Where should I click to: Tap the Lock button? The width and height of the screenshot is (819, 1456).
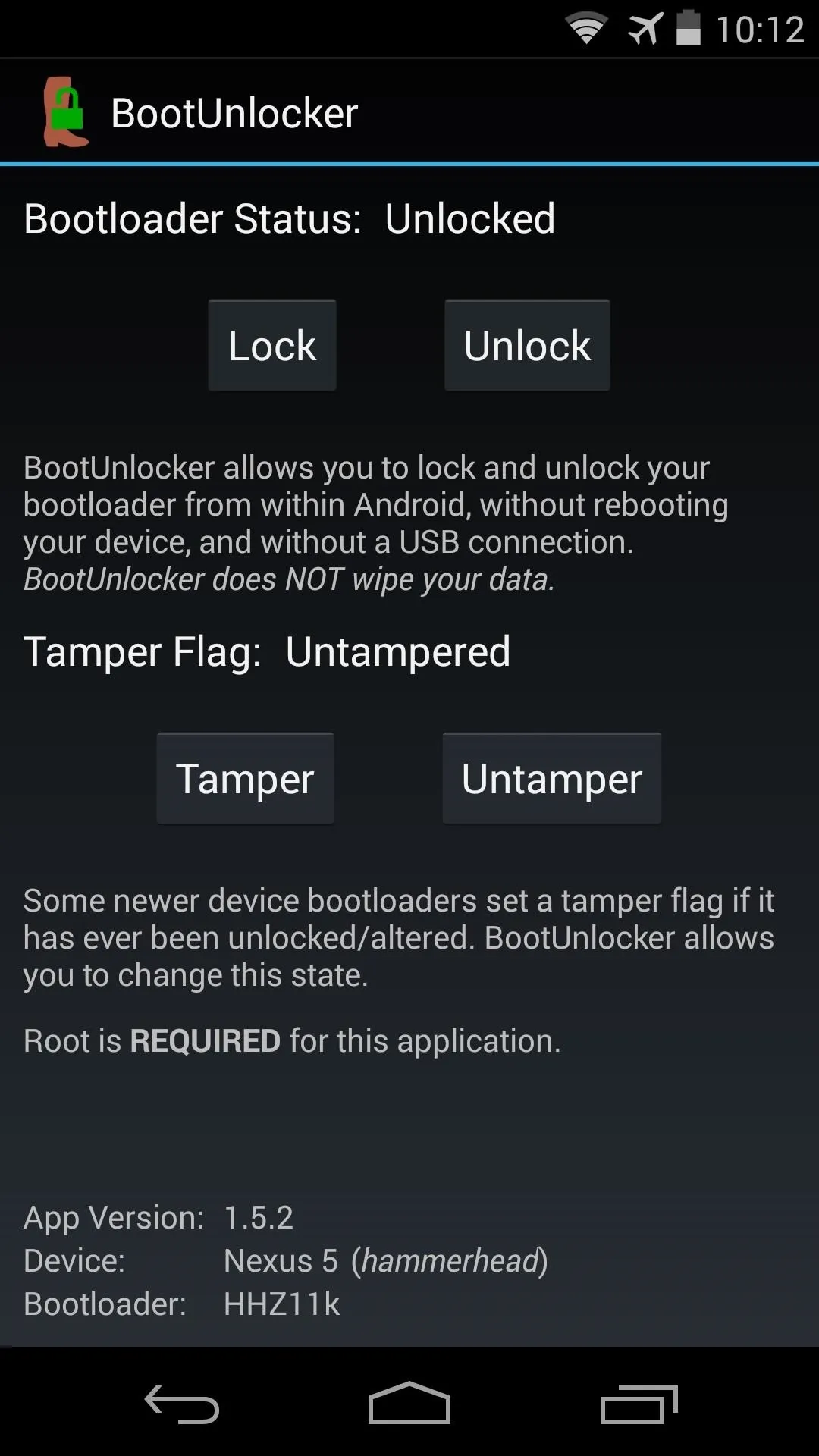click(x=272, y=346)
